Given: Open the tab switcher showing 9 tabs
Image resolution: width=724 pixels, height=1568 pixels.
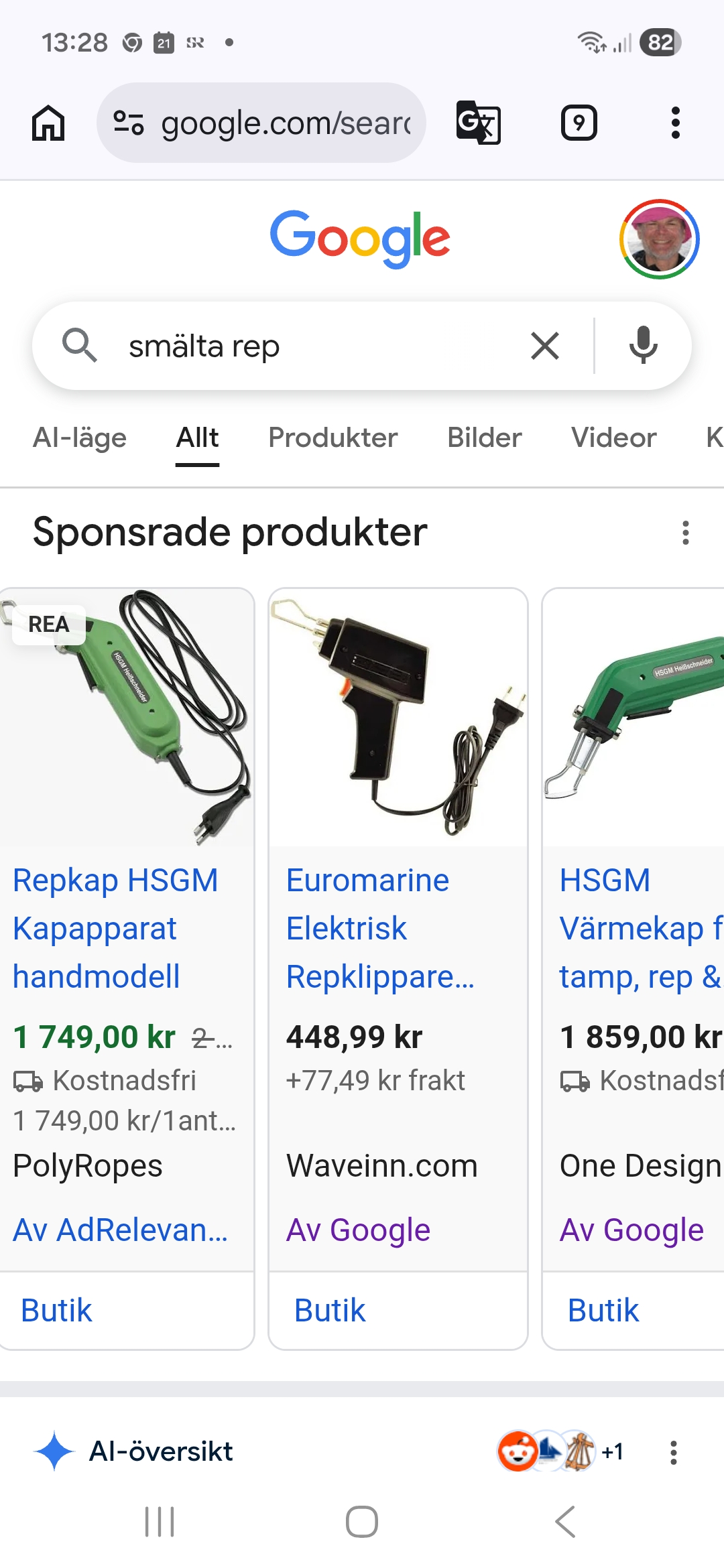Looking at the screenshot, I should 579,123.
